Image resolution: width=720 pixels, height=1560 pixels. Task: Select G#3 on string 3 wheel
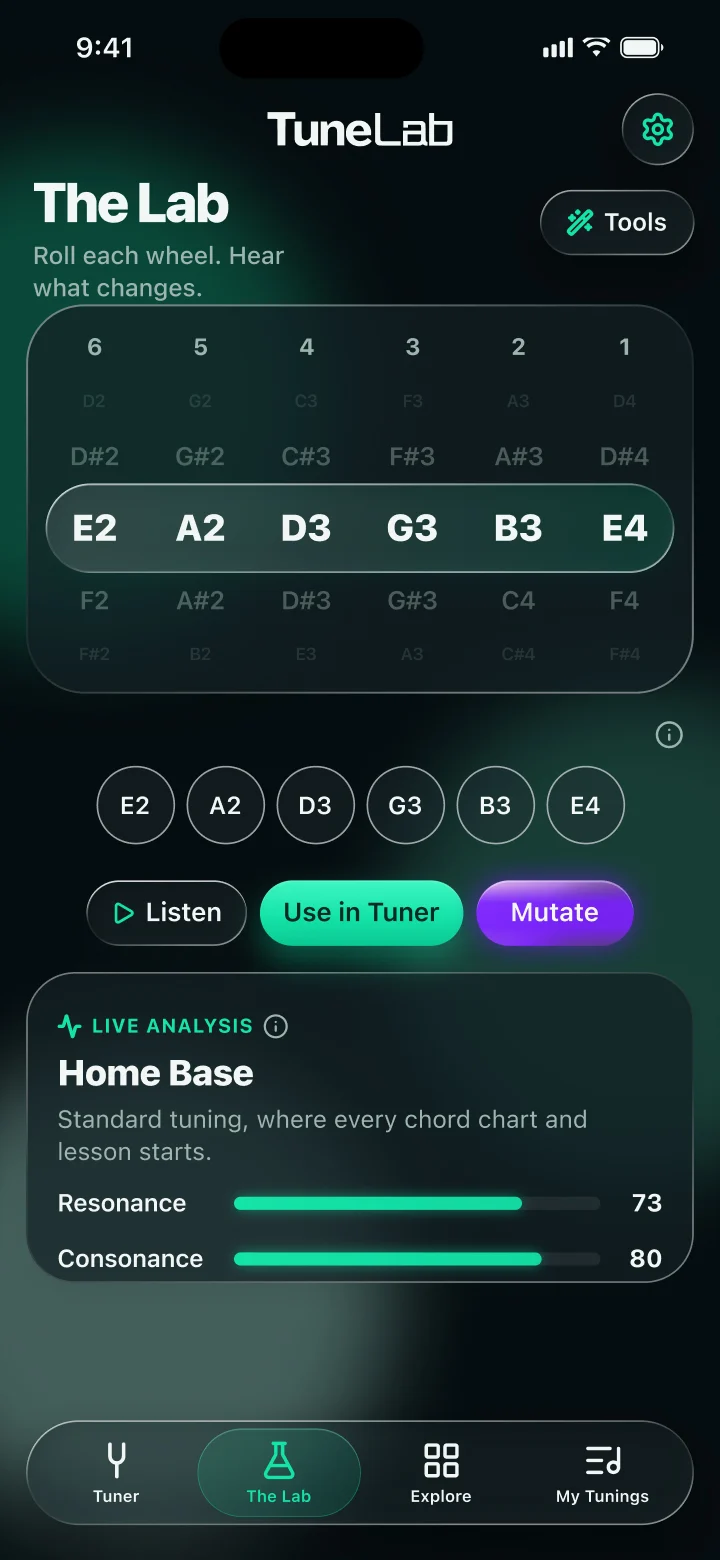(412, 601)
